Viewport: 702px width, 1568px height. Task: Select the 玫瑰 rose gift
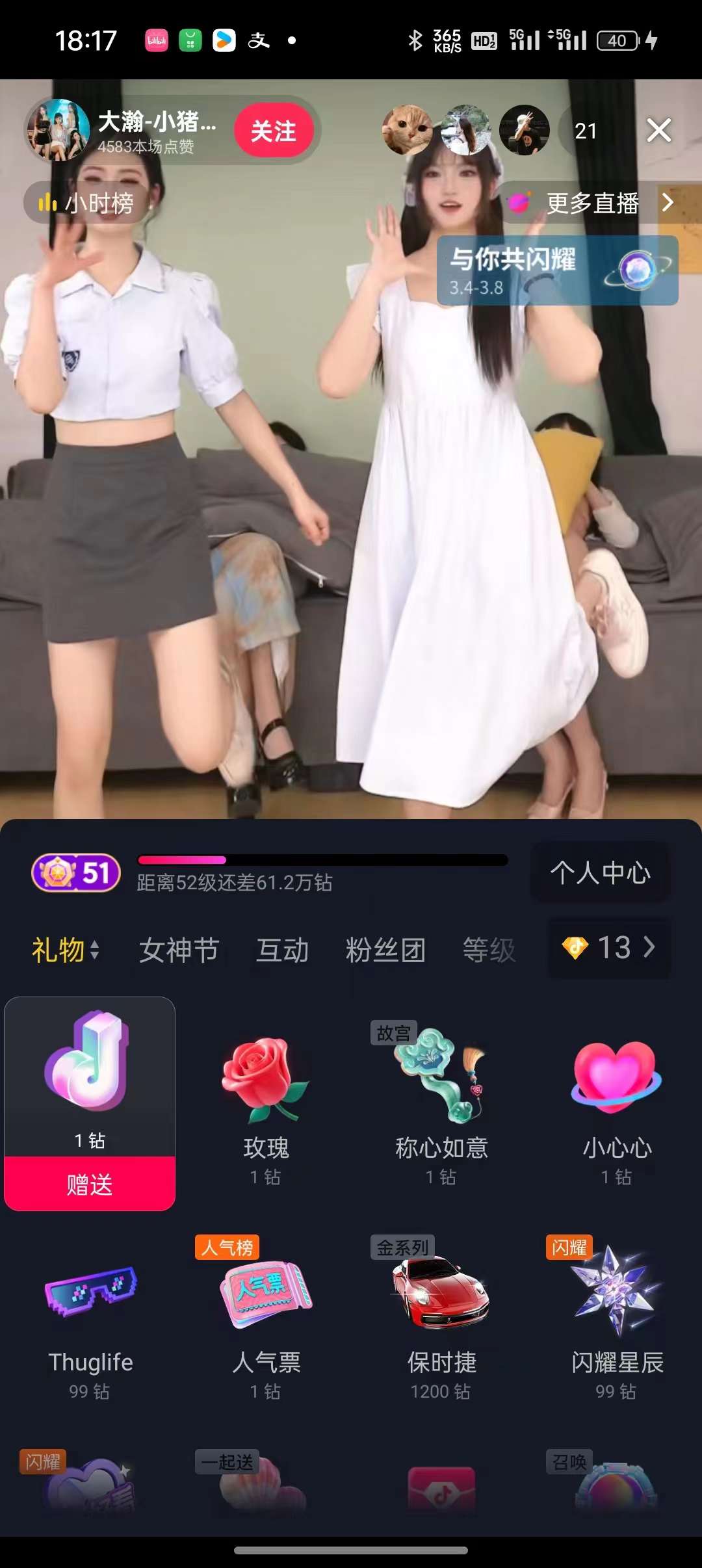[x=265, y=1105]
